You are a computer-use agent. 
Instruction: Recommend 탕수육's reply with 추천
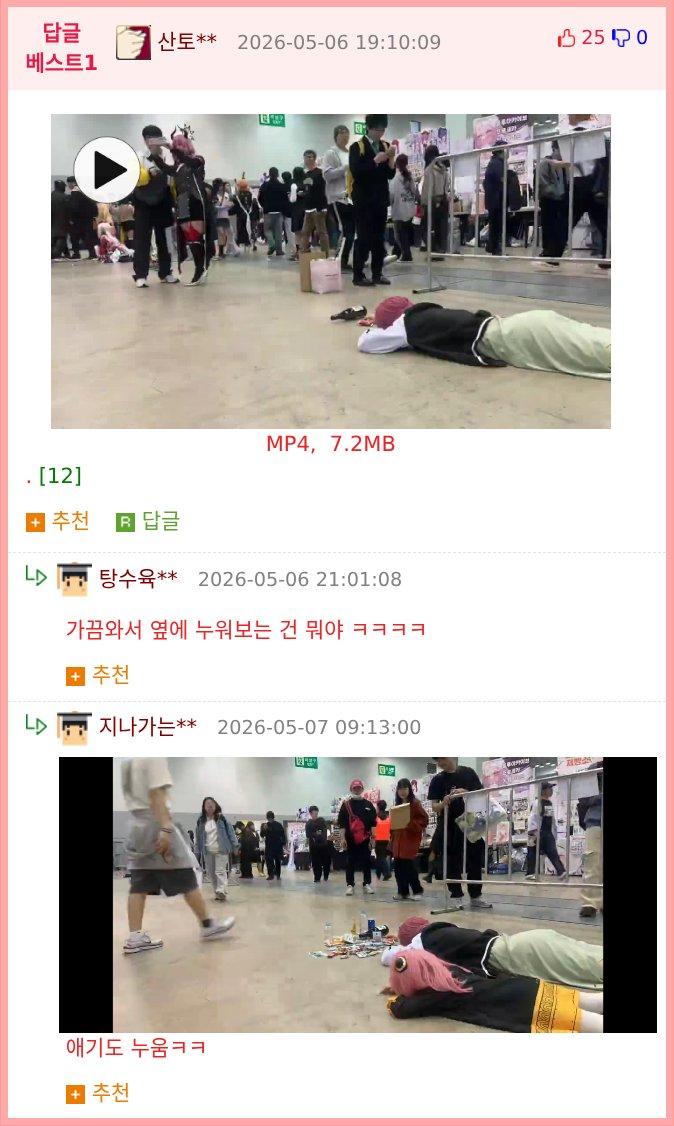pos(98,675)
